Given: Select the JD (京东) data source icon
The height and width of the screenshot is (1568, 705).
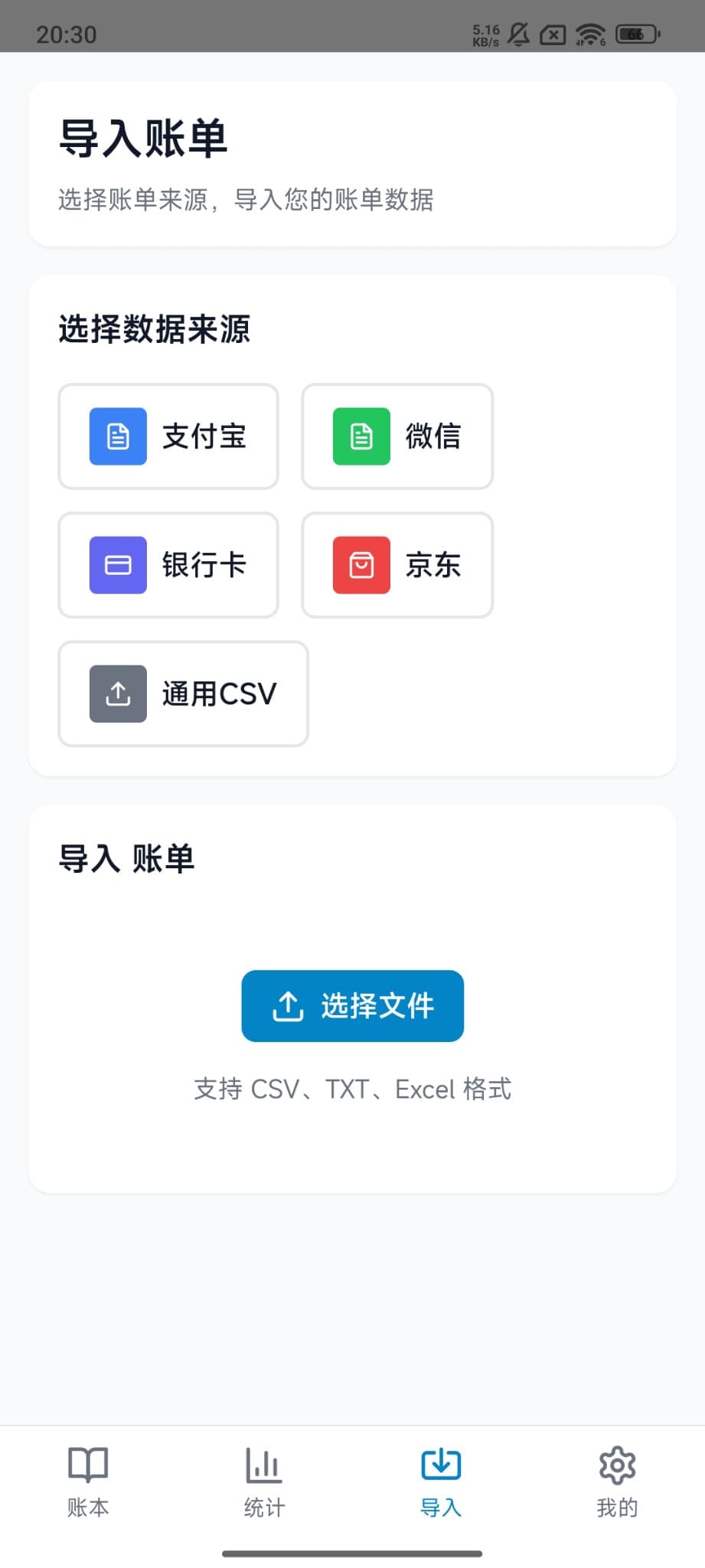Looking at the screenshot, I should (361, 565).
